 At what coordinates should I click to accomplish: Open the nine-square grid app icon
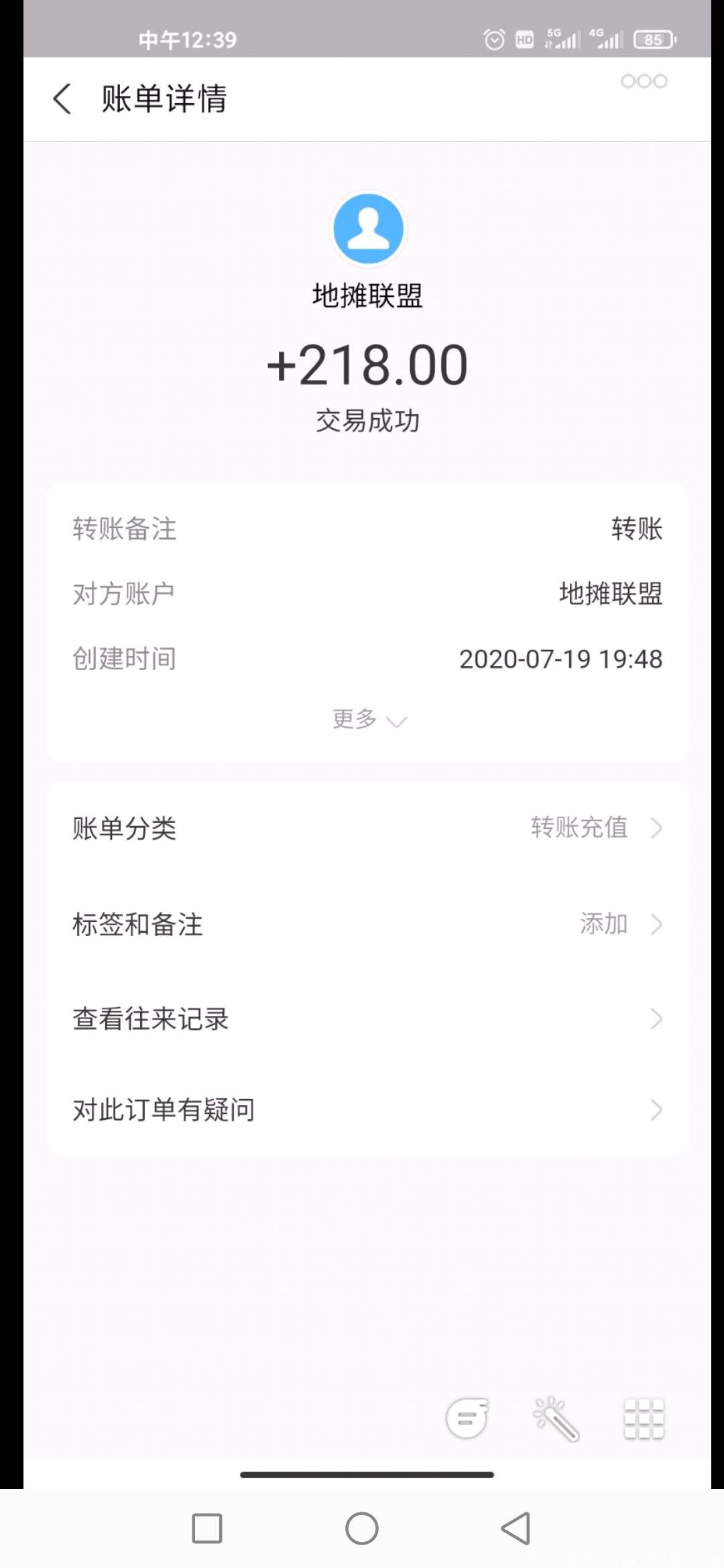[642, 1418]
